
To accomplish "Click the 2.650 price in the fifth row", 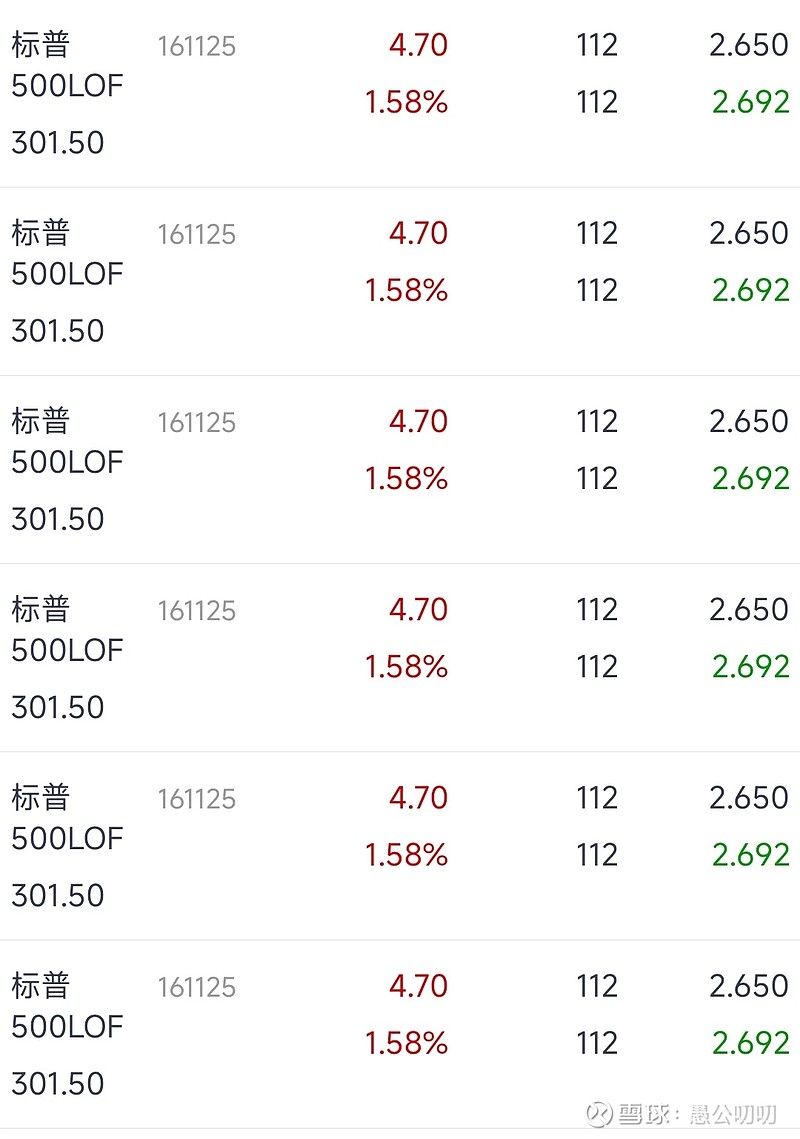I will [x=749, y=798].
